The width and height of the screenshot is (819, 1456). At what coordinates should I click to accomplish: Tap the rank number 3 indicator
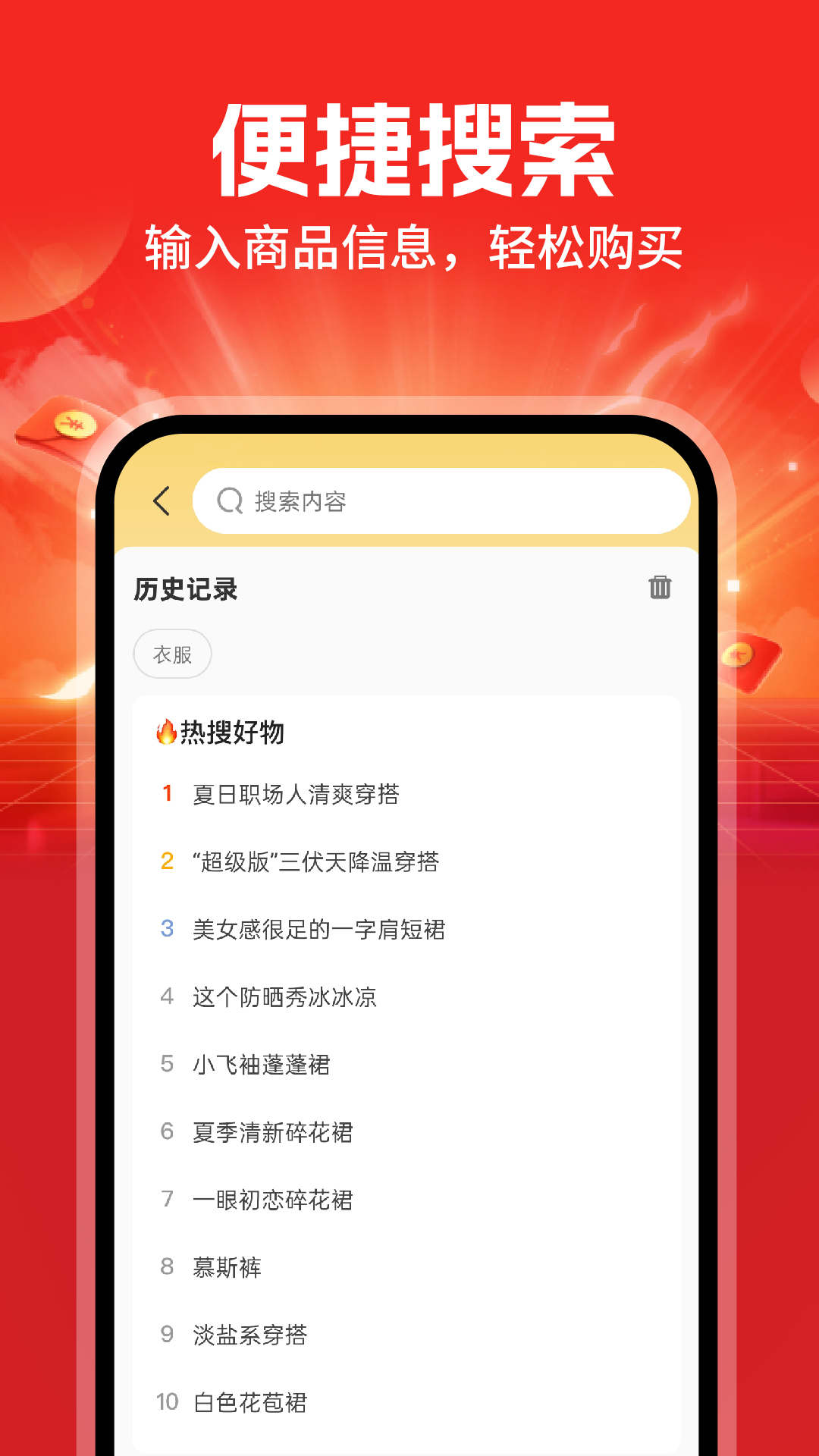click(x=166, y=929)
